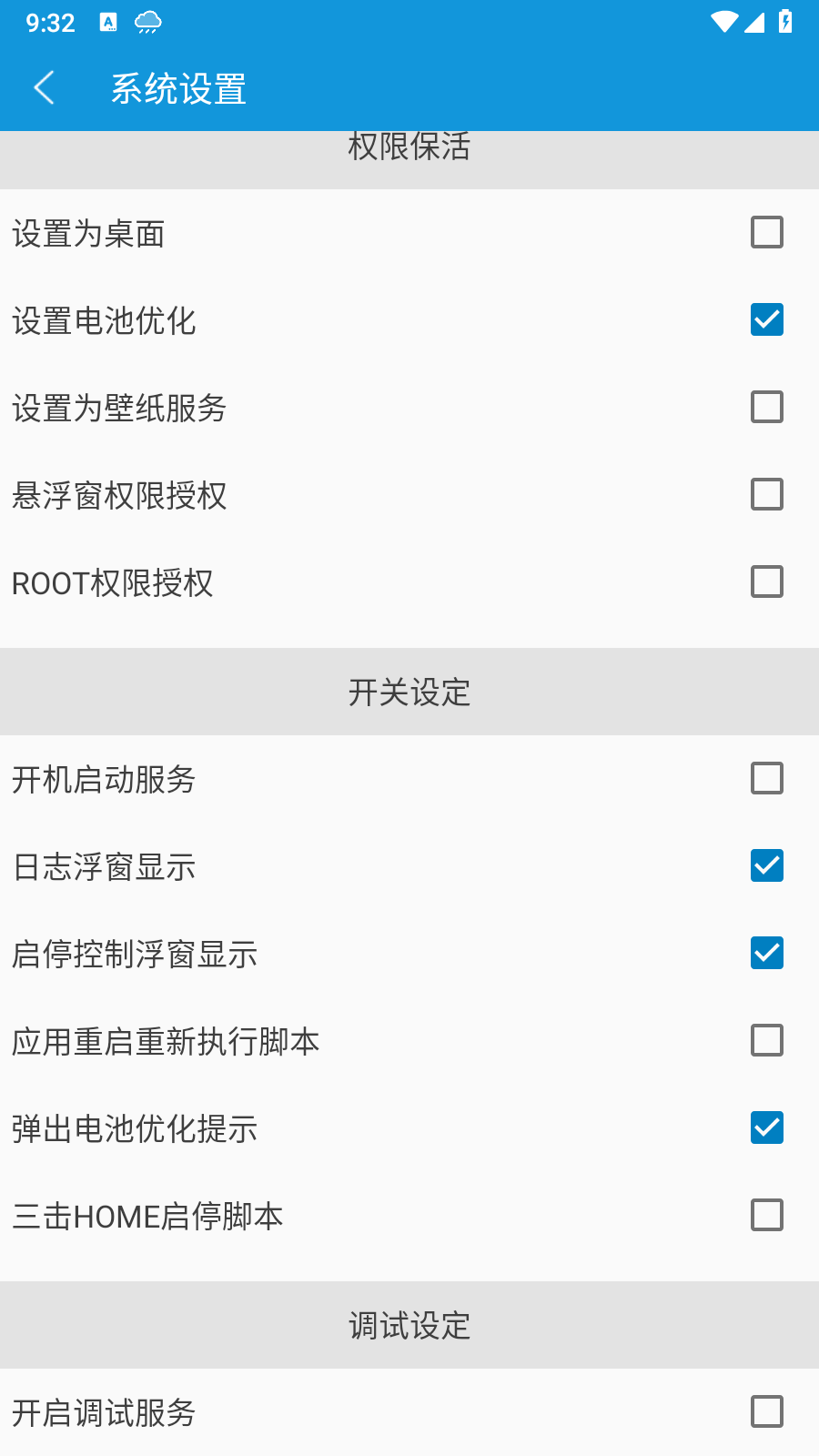
Task: Enable 三击HOME启停脚本
Action: (x=767, y=1215)
